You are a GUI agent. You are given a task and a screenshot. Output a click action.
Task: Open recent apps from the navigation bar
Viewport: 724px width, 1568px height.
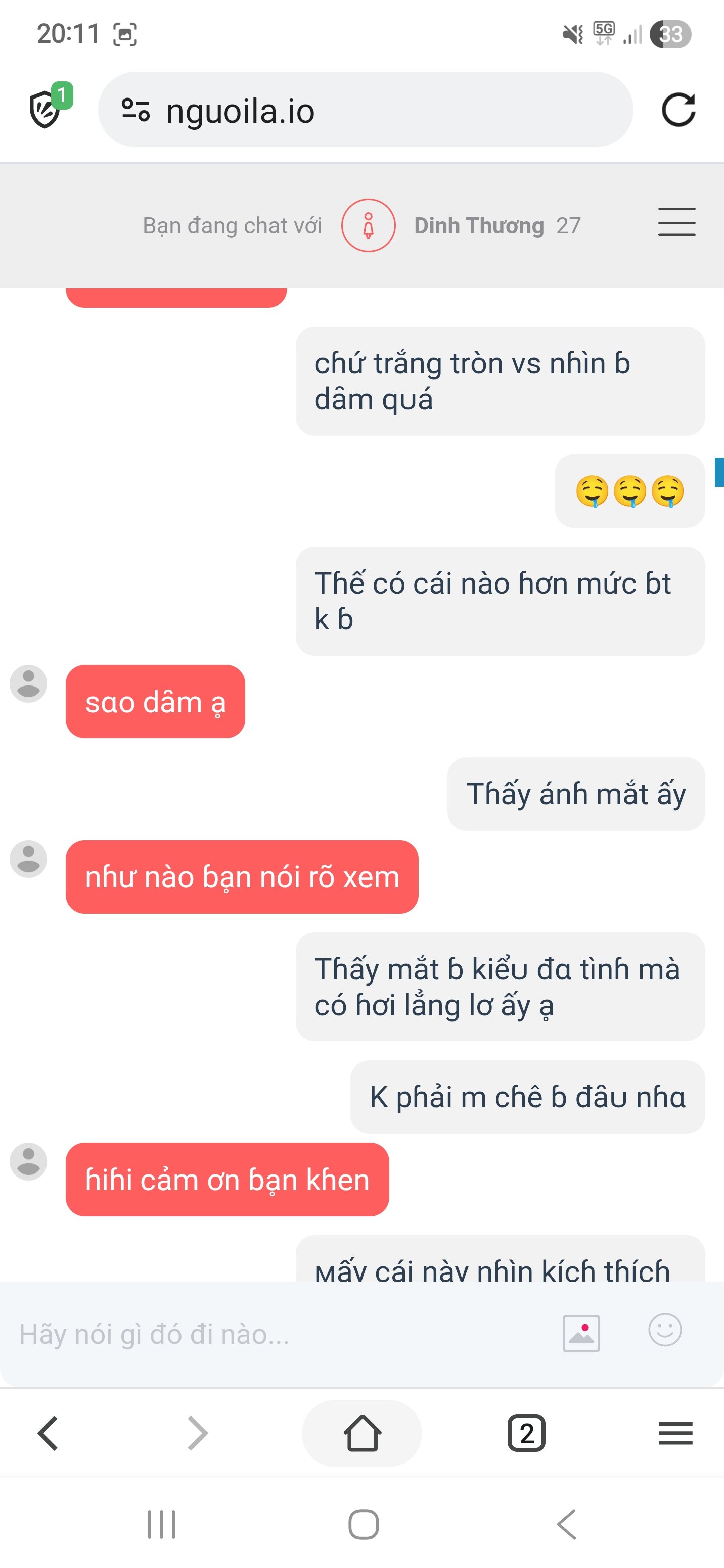coord(162,1524)
